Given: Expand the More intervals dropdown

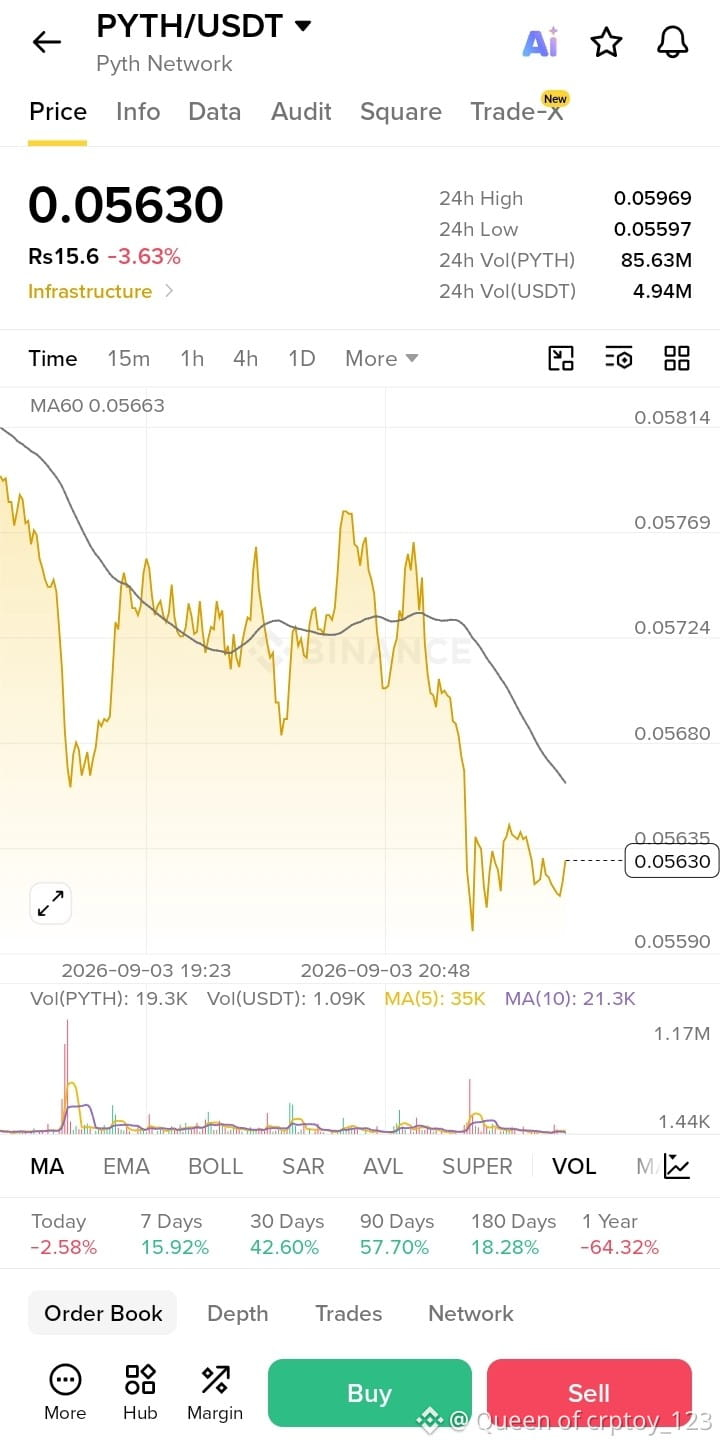Looking at the screenshot, I should [381, 358].
